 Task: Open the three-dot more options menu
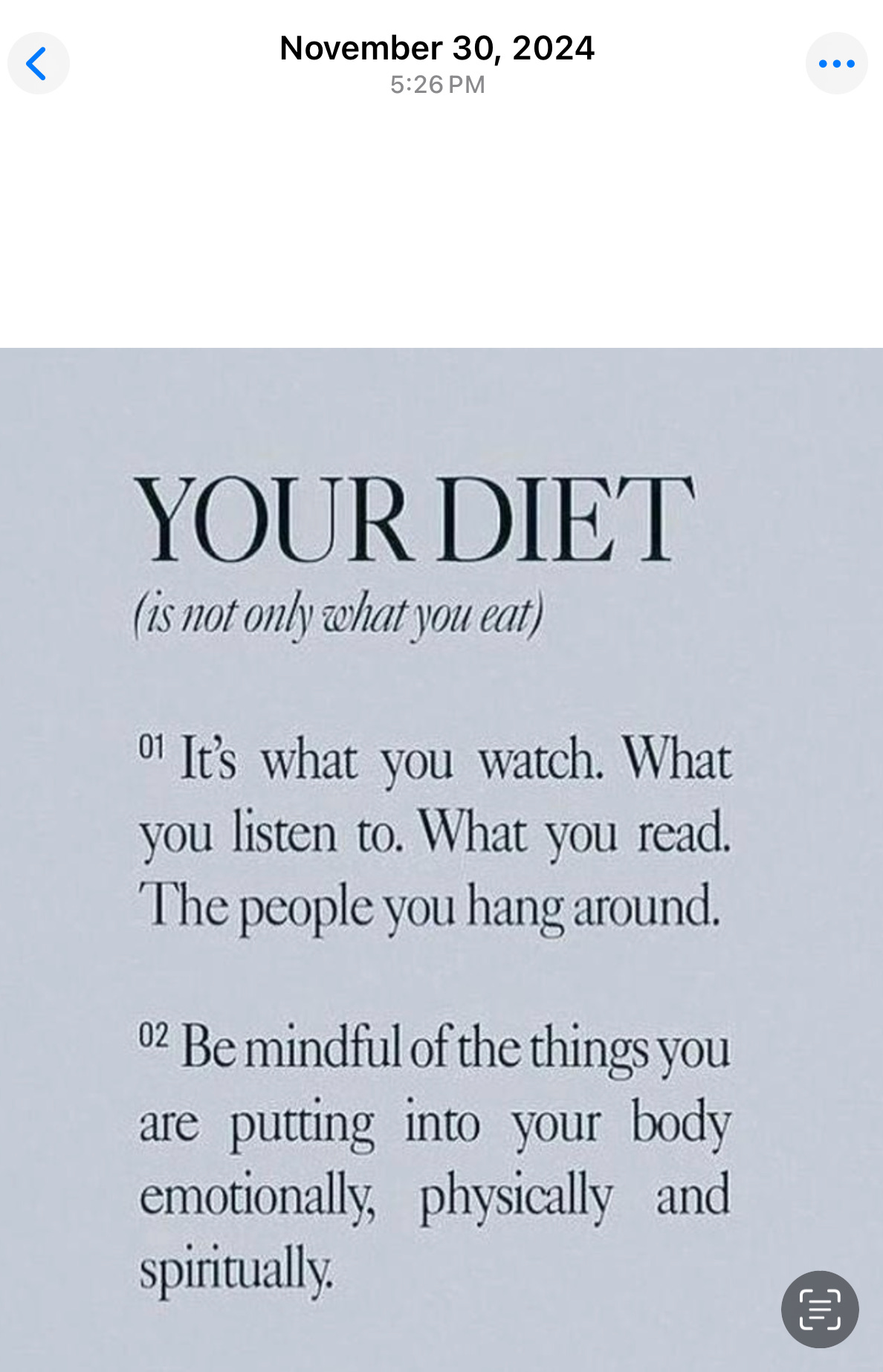tap(836, 63)
